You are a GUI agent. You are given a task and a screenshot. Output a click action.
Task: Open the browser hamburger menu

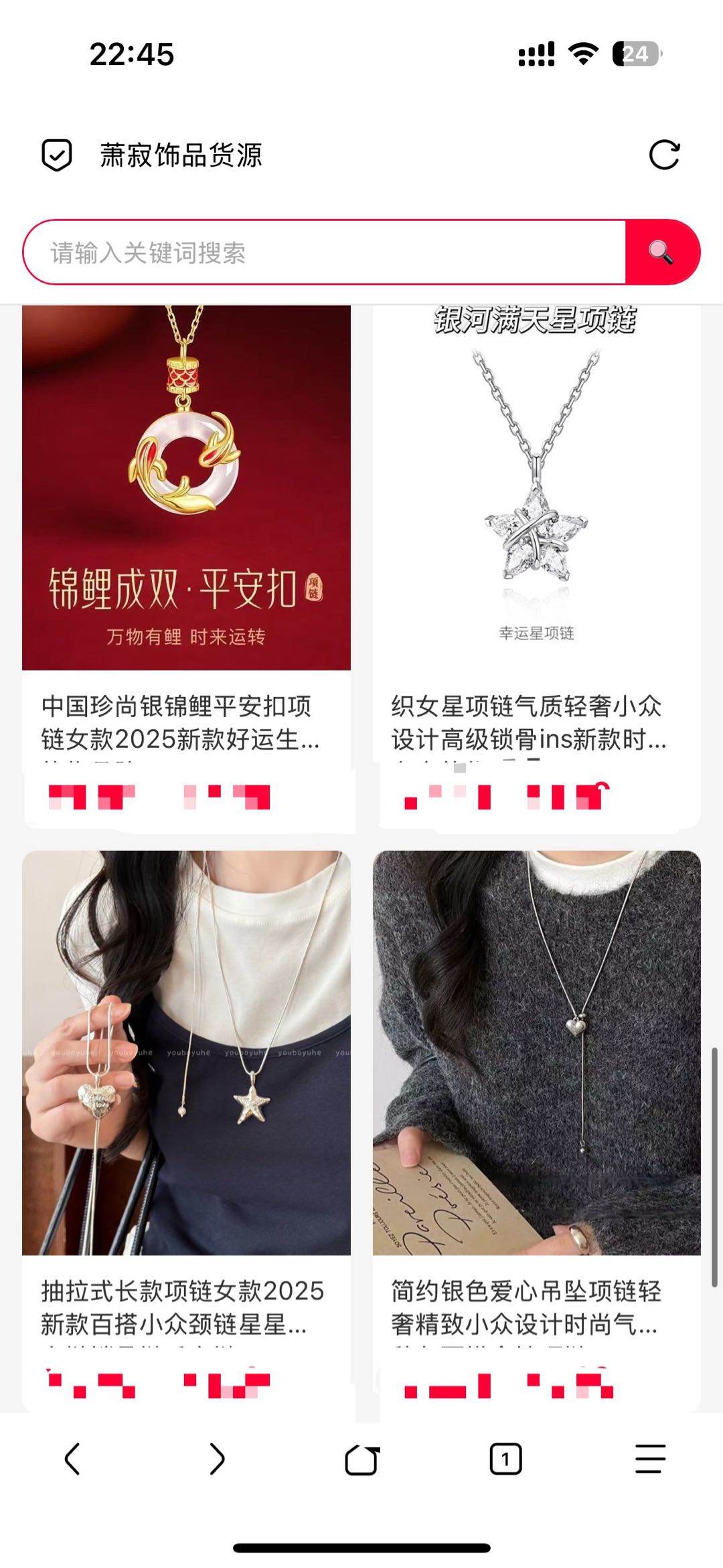coord(650,1459)
